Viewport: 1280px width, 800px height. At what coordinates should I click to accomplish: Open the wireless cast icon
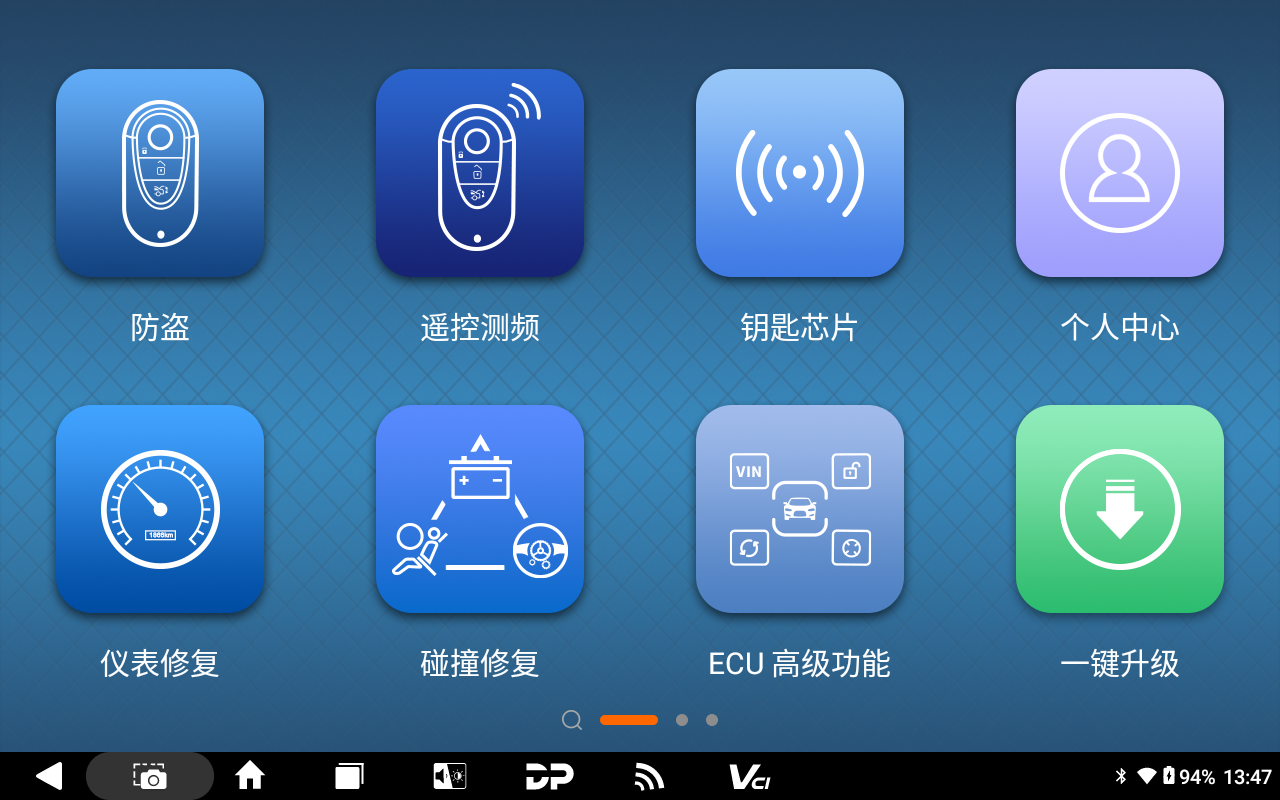pos(649,776)
